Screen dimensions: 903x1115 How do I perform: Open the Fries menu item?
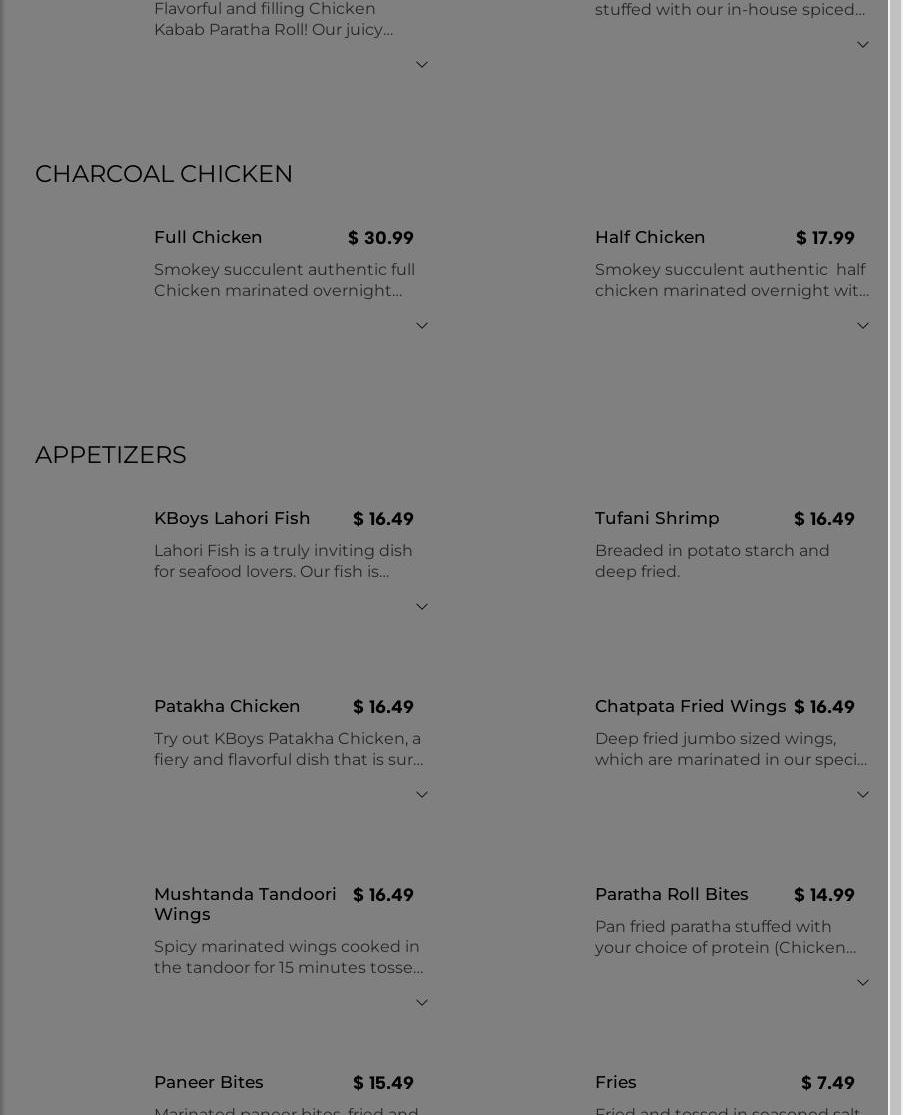[616, 1083]
